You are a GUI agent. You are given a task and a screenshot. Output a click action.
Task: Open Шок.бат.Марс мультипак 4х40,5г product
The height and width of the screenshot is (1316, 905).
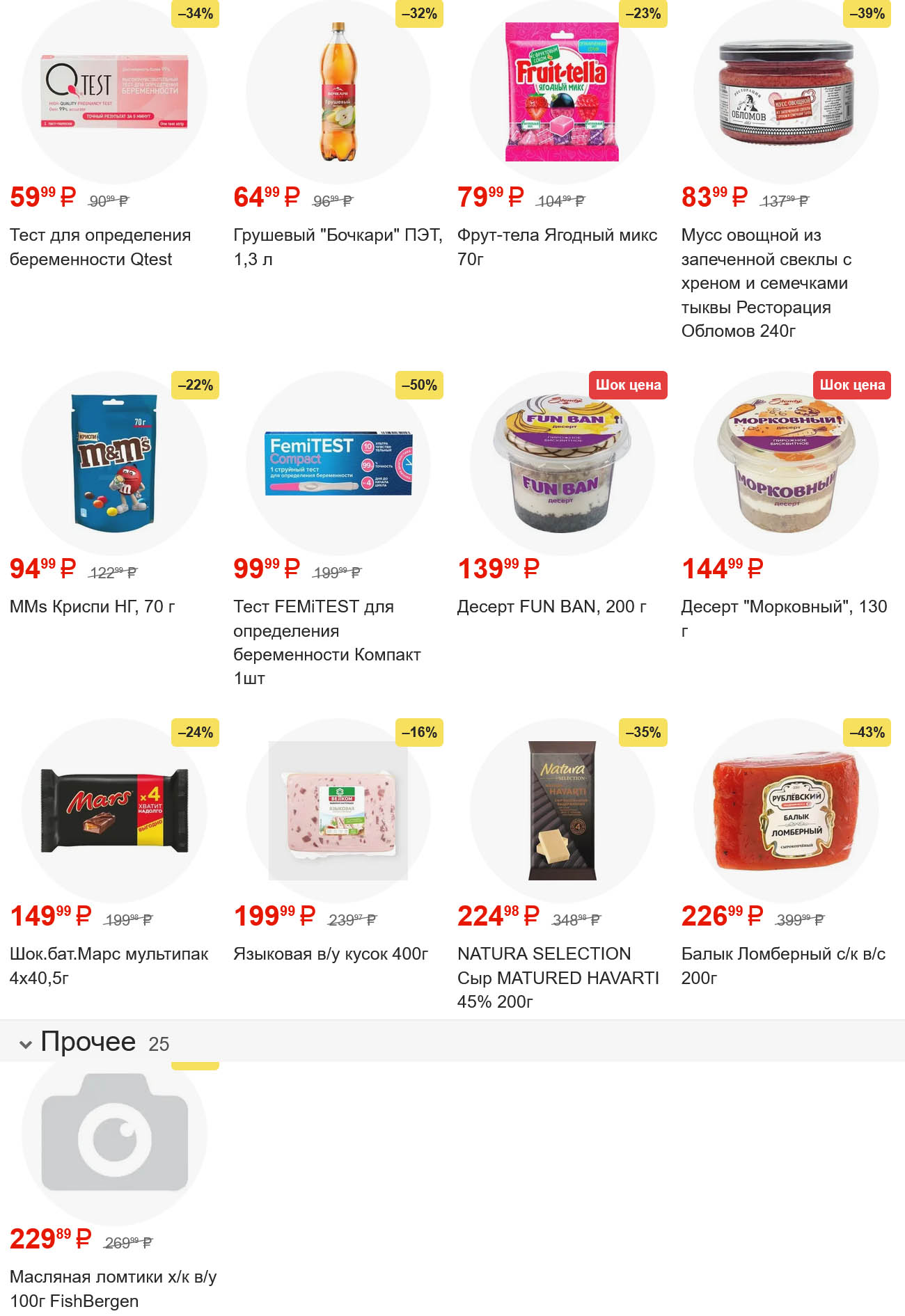click(x=114, y=811)
